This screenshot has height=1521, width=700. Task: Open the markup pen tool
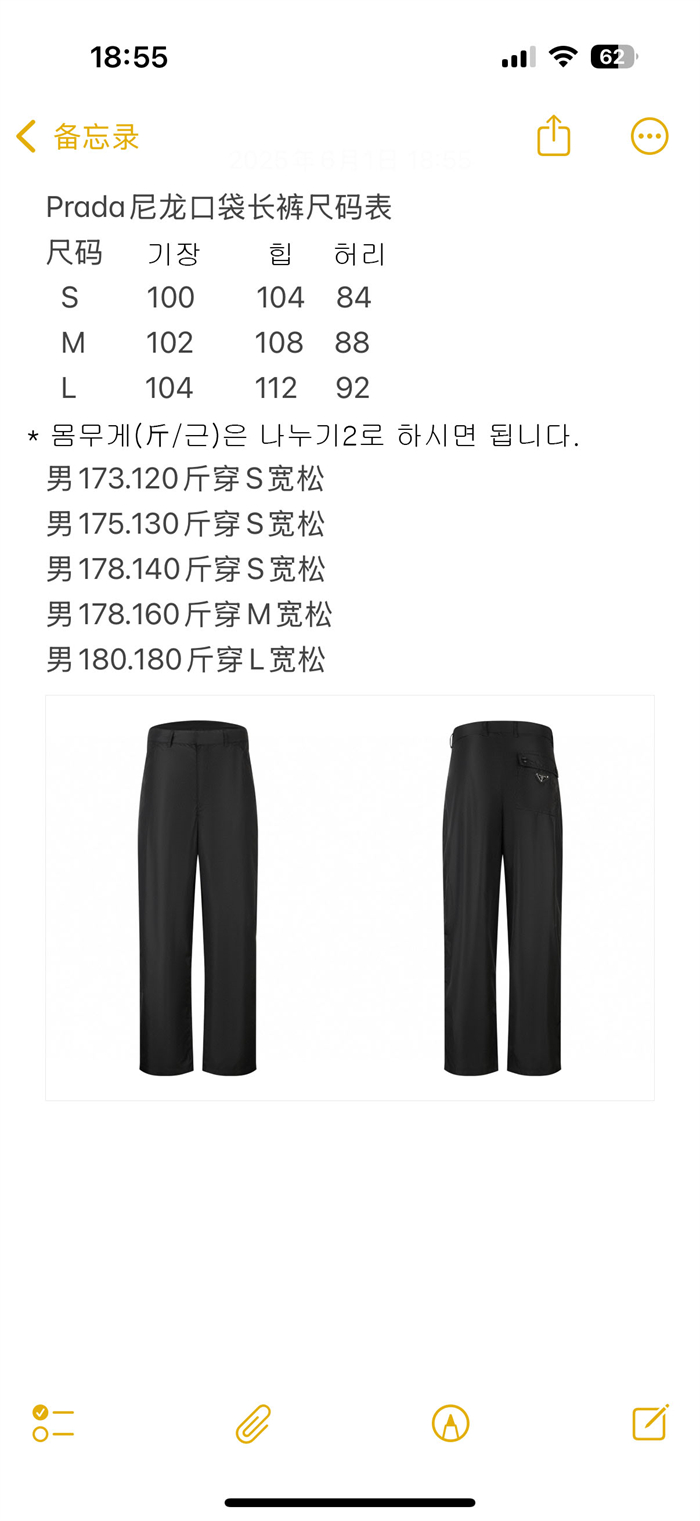[450, 1423]
